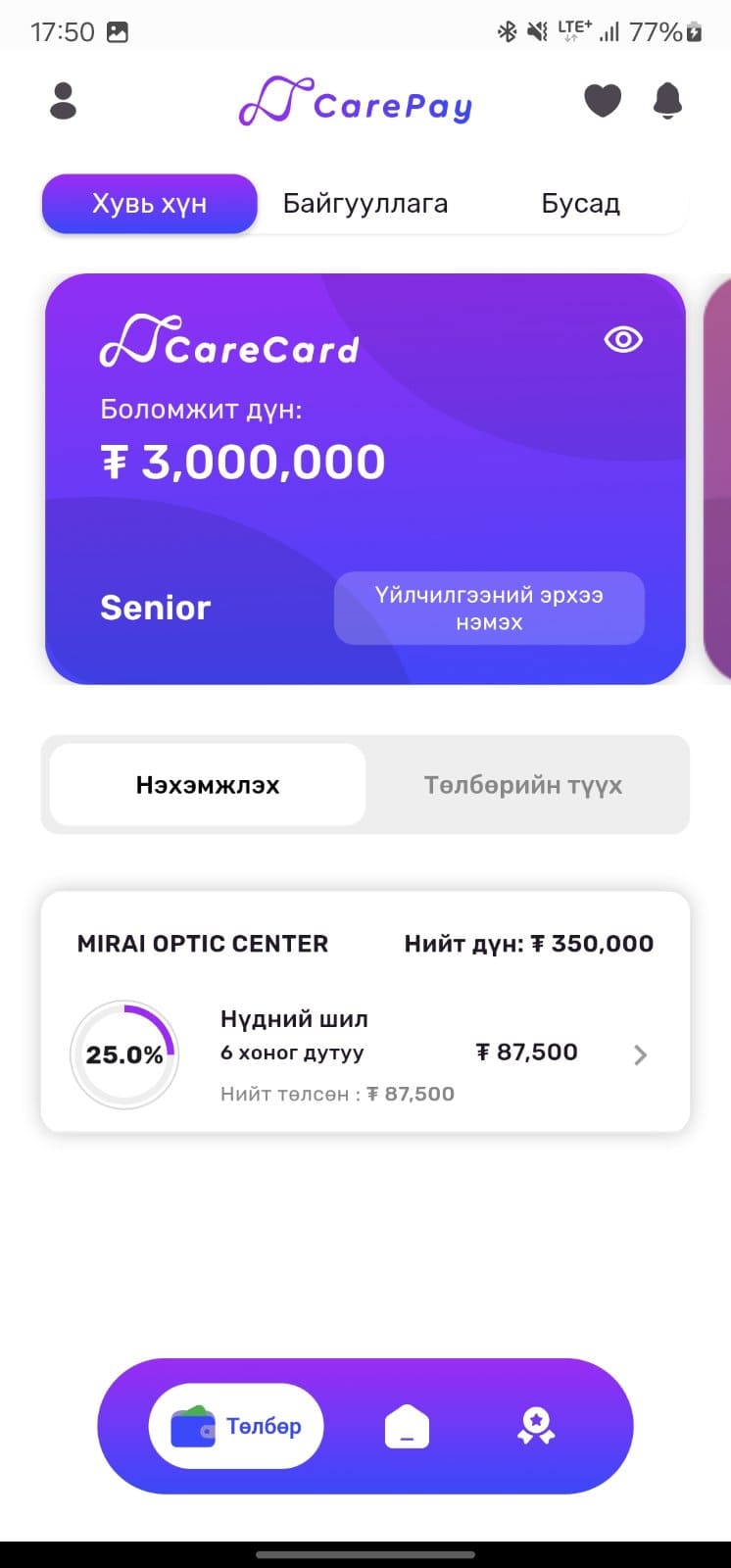This screenshot has height=1568, width=731.
Task: Select the Нэхэмжлэх segment
Action: click(208, 785)
